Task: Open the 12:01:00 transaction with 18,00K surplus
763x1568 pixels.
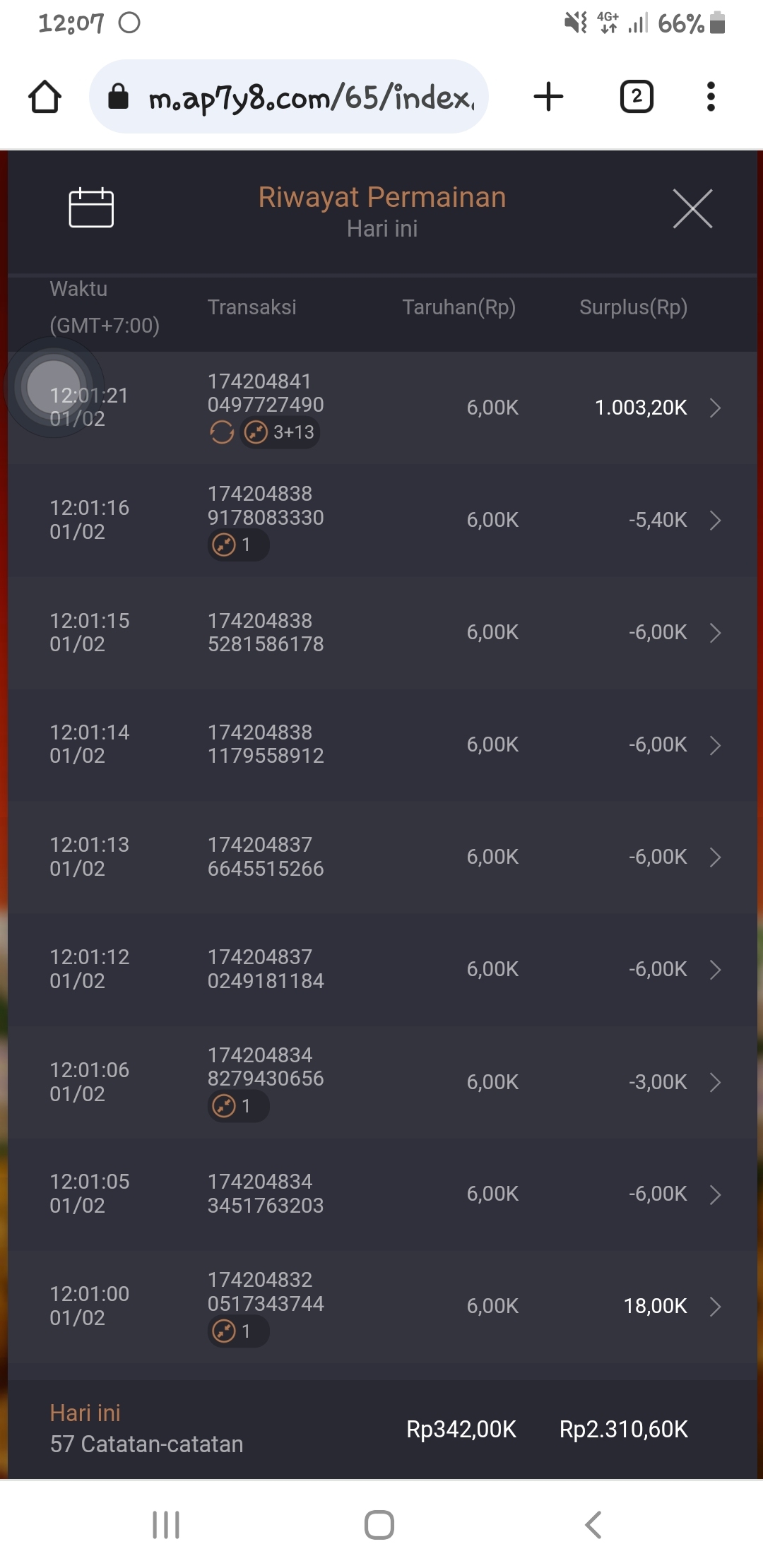Action: click(715, 1307)
